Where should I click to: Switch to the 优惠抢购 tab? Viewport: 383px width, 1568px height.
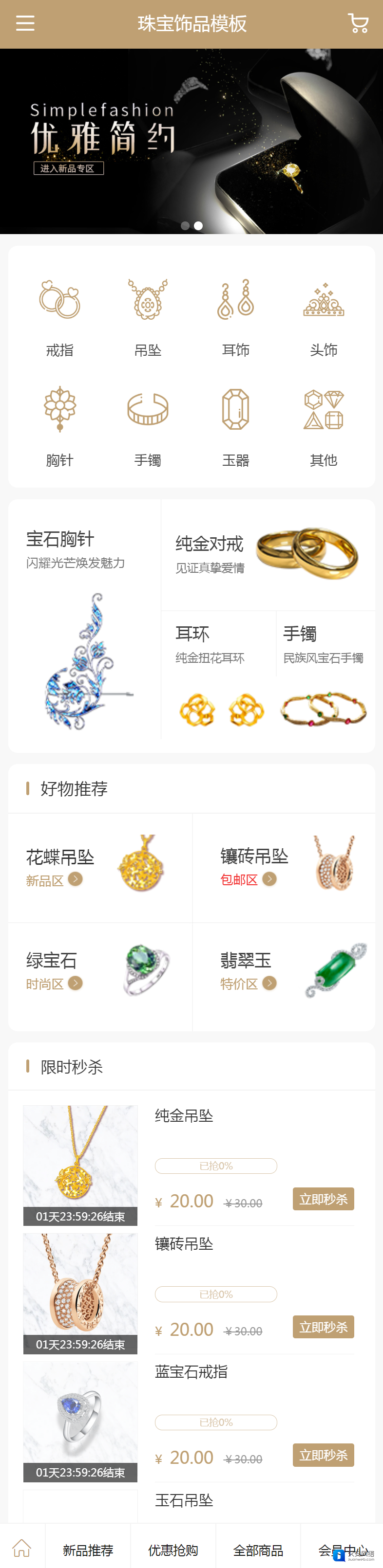tap(172, 1549)
